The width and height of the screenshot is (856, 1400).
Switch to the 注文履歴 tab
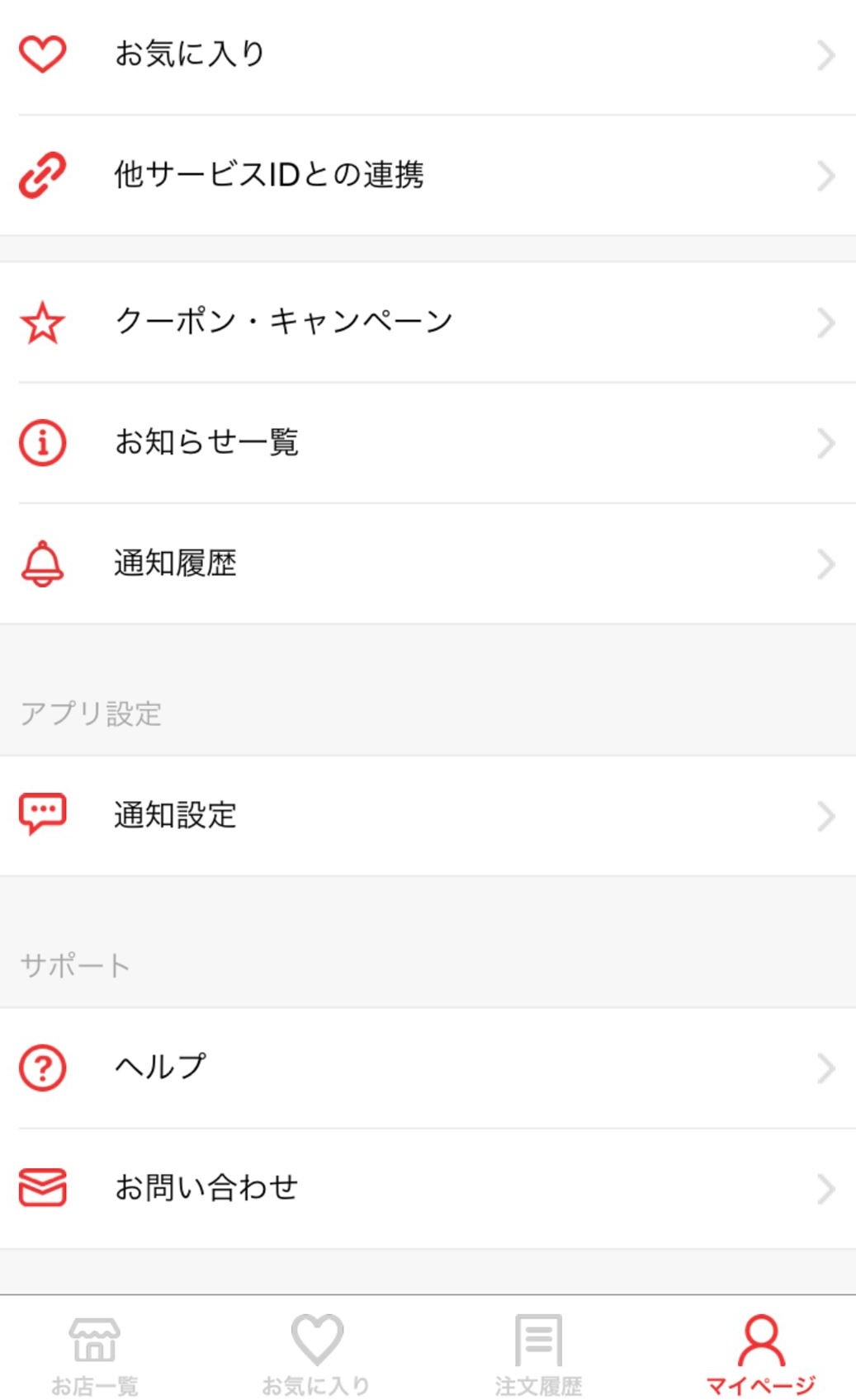[x=538, y=1354]
